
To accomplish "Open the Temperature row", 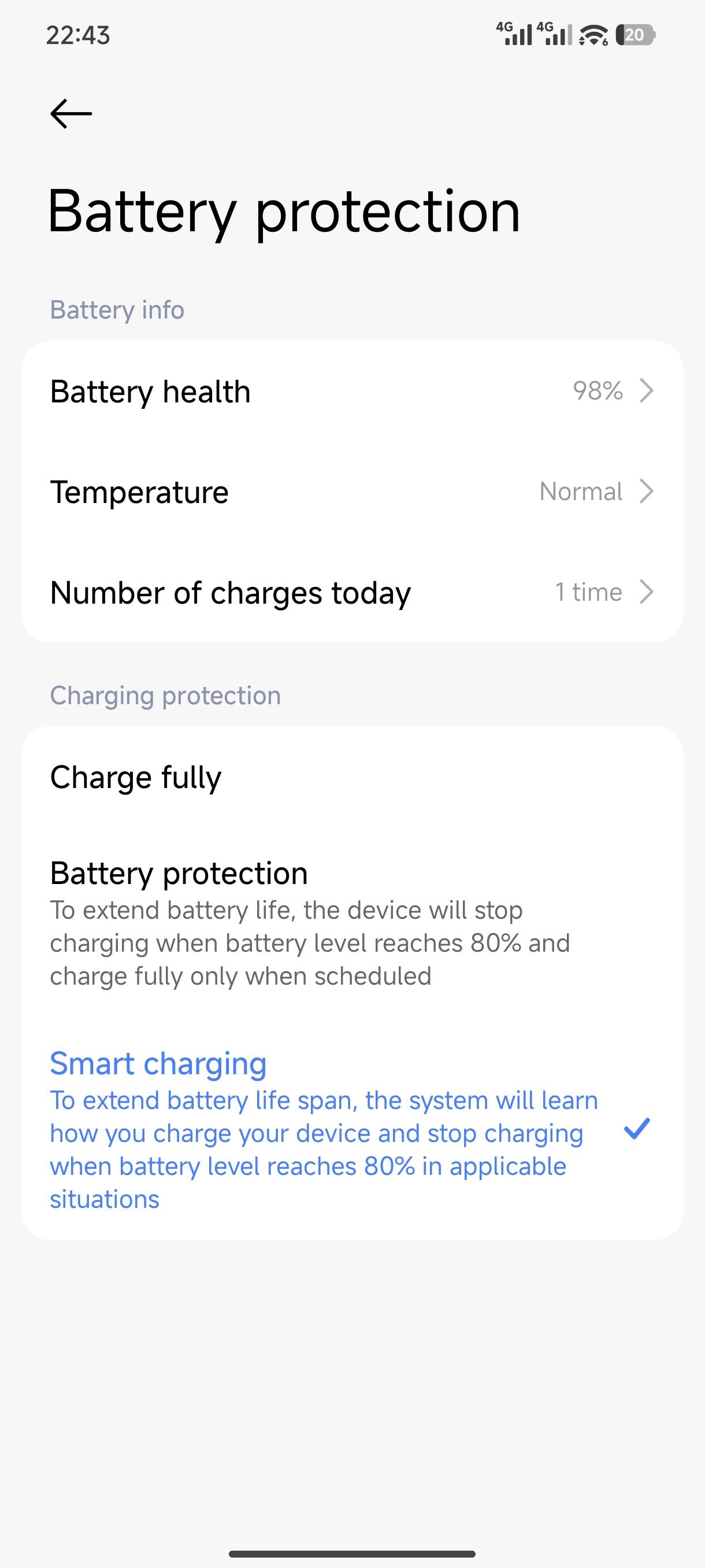I will click(x=352, y=492).
